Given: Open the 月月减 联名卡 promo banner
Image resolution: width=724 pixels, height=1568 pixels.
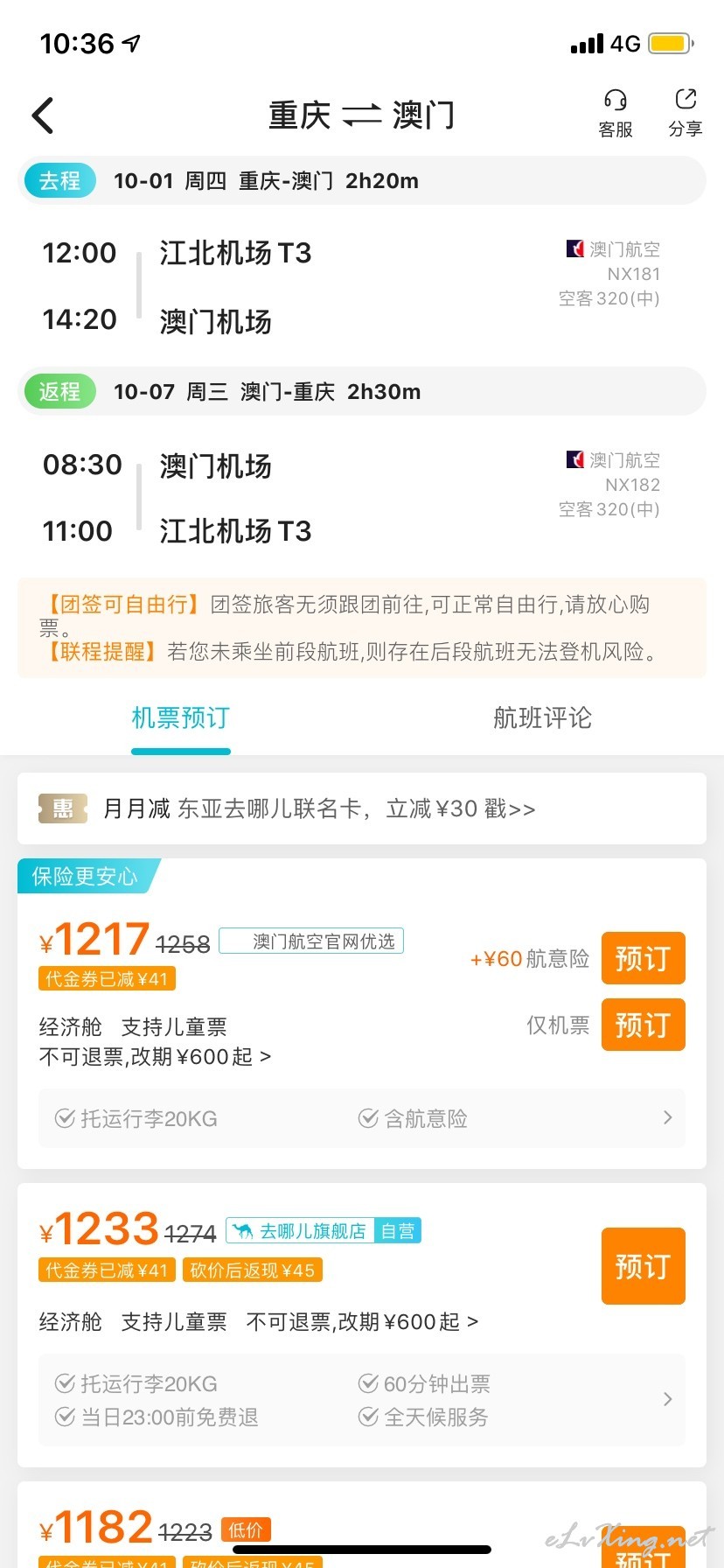Looking at the screenshot, I should [x=362, y=808].
